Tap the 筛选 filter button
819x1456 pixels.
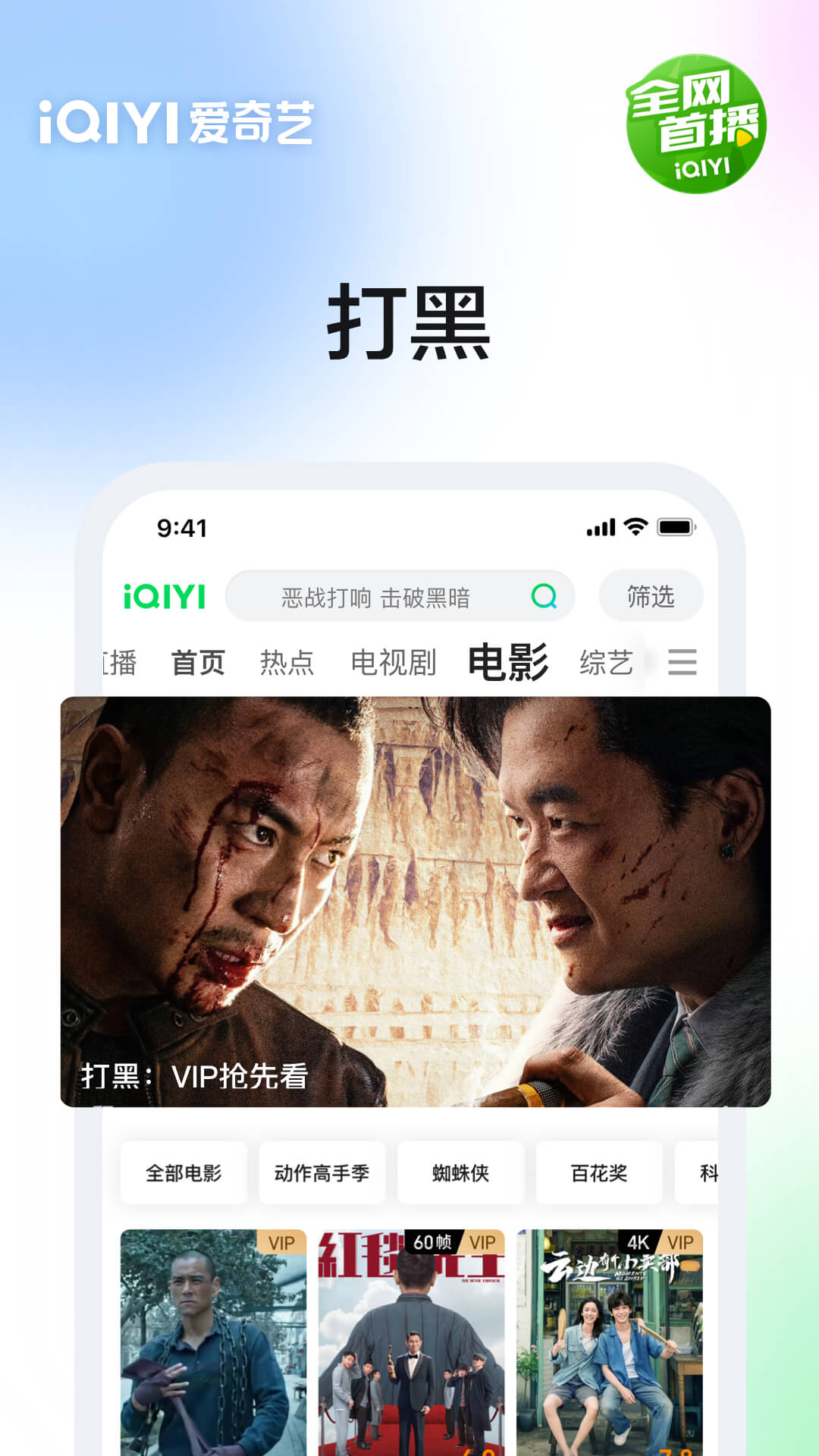651,597
